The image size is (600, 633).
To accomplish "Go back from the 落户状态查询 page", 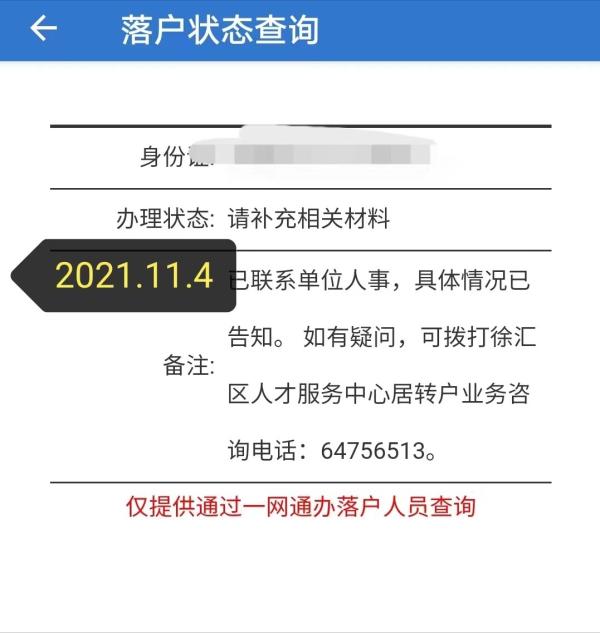I will click(43, 29).
